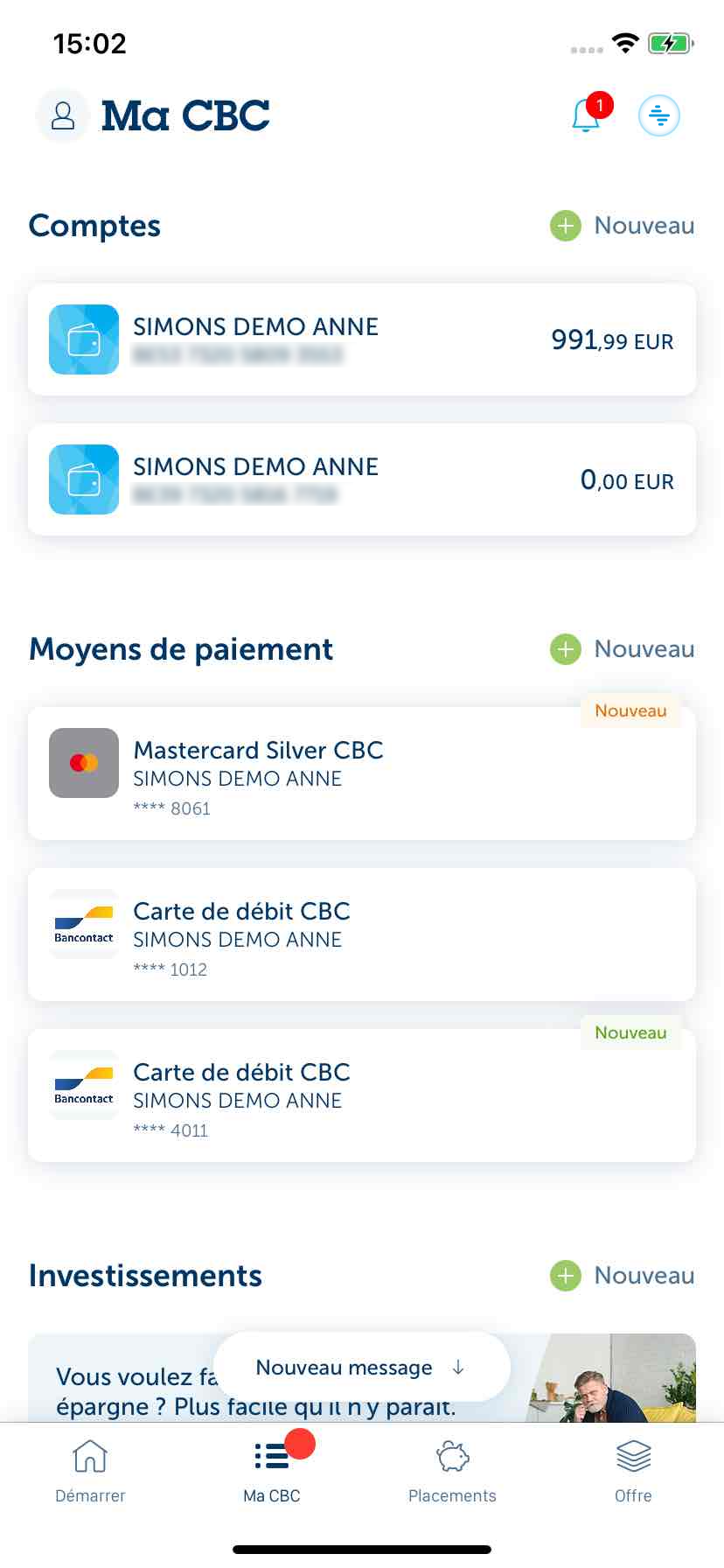Image resolution: width=724 pixels, height=1568 pixels.
Task: Open the filter settings icon top right
Action: tap(659, 115)
